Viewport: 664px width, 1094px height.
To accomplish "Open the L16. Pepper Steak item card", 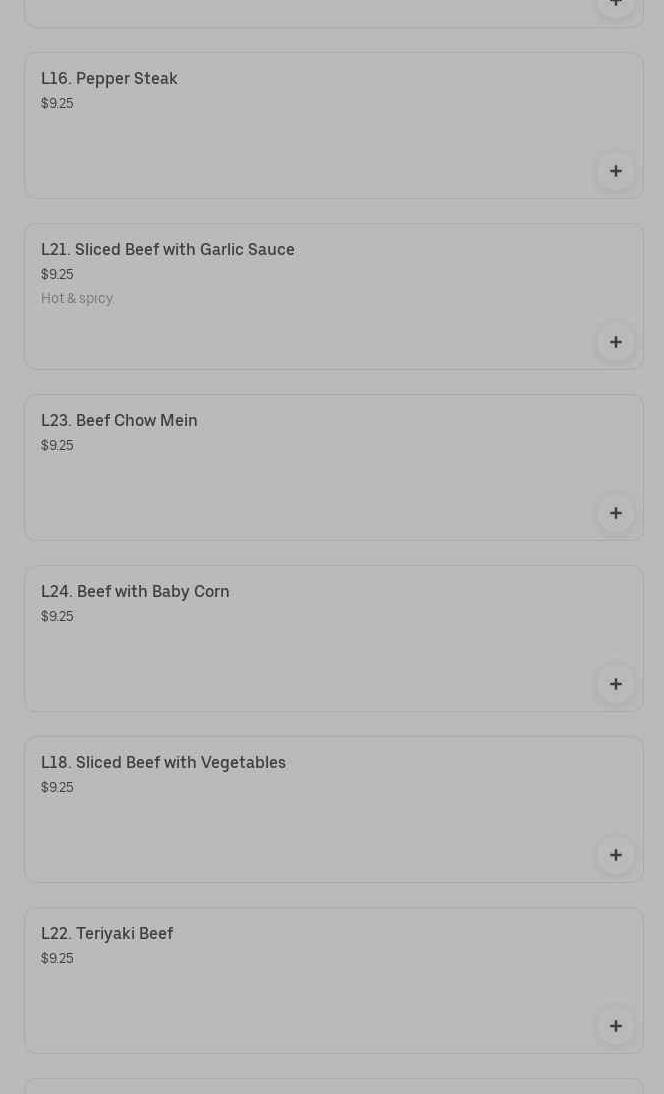I will pos(300,125).
